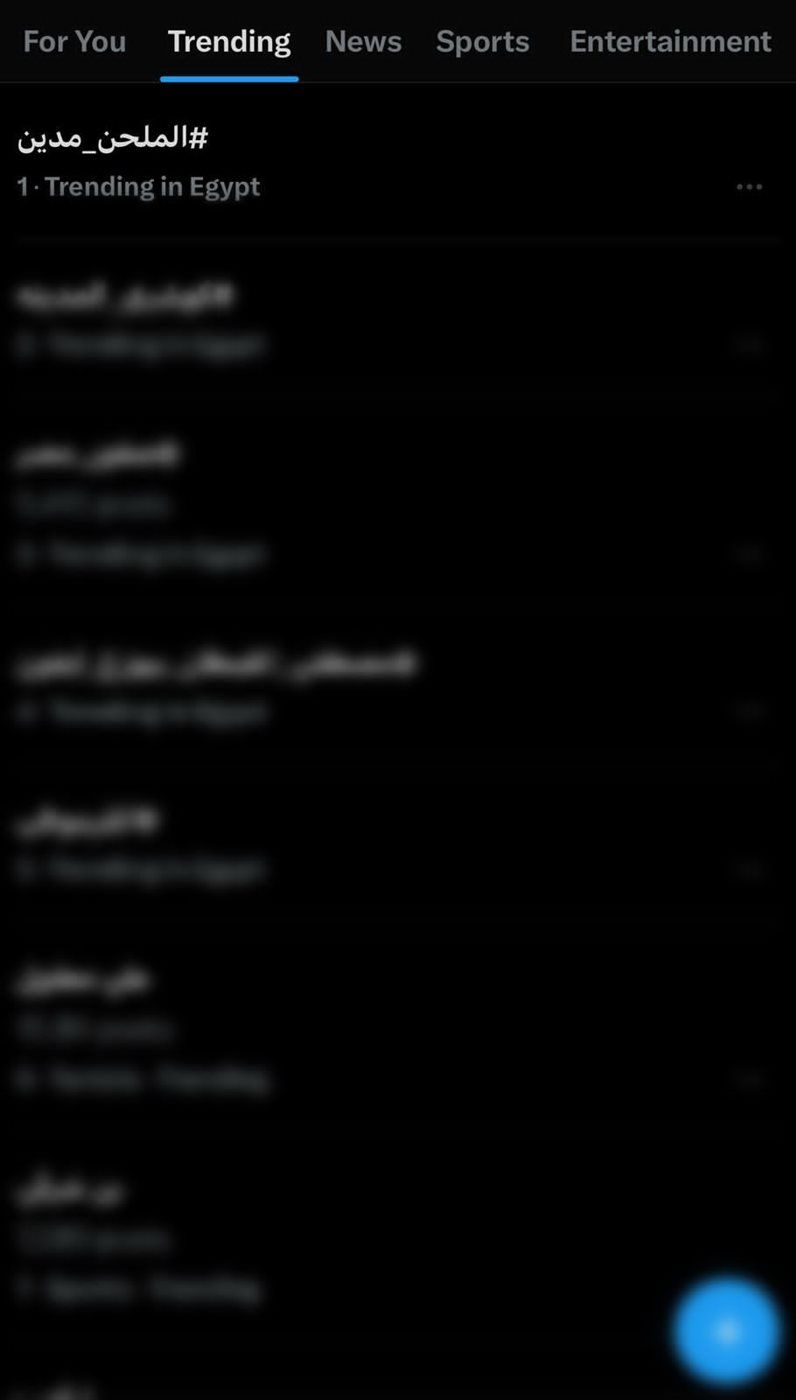The image size is (796, 1400).
Task: Go to the Sports tab
Action: 482,41
